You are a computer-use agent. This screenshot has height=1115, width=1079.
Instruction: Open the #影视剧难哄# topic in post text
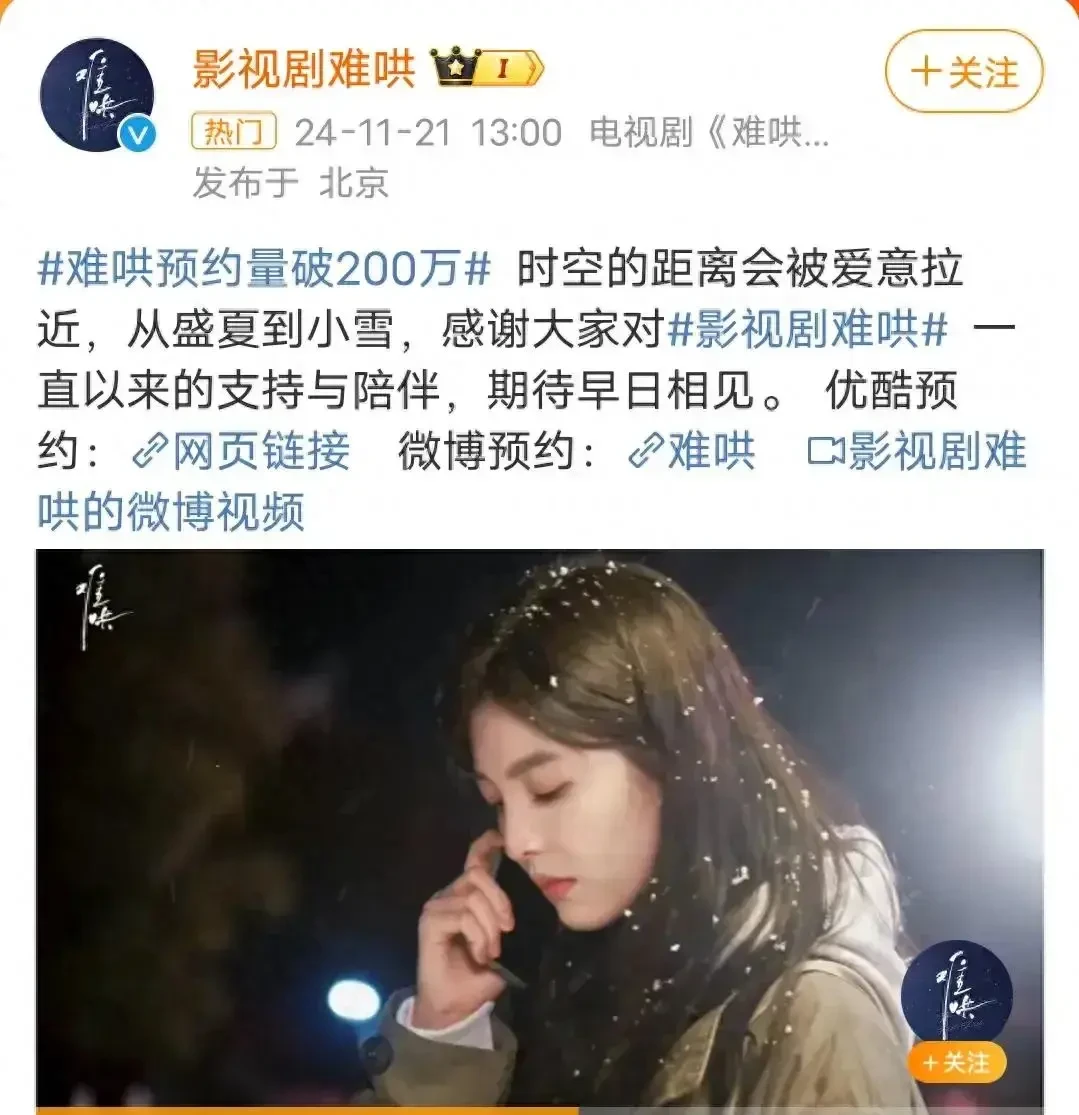point(807,330)
